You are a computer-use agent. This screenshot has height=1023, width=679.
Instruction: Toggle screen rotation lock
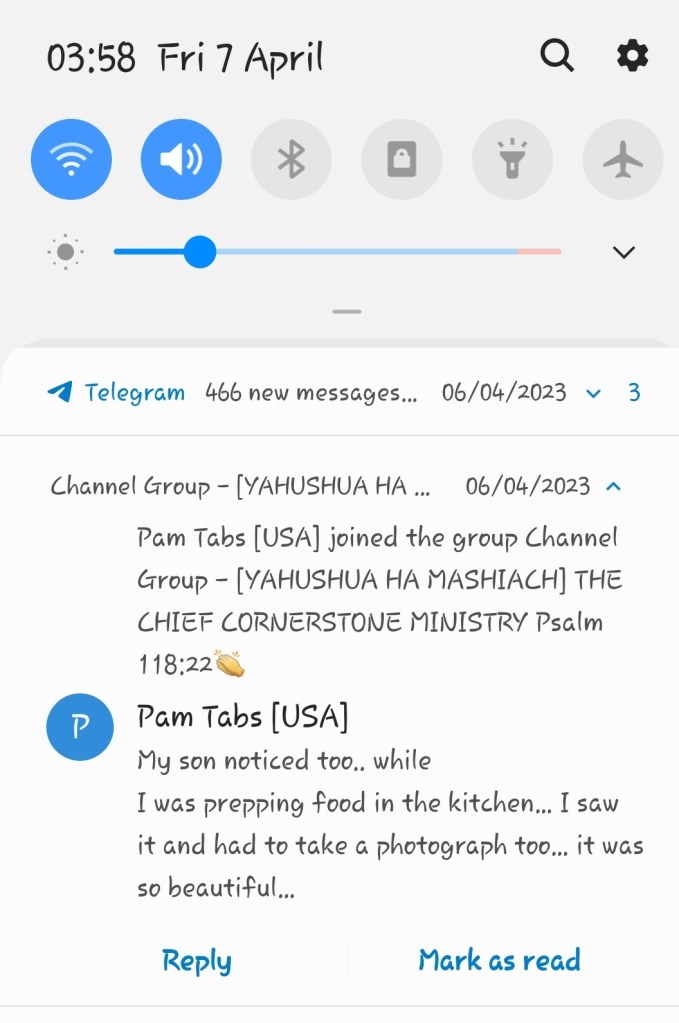(x=401, y=159)
